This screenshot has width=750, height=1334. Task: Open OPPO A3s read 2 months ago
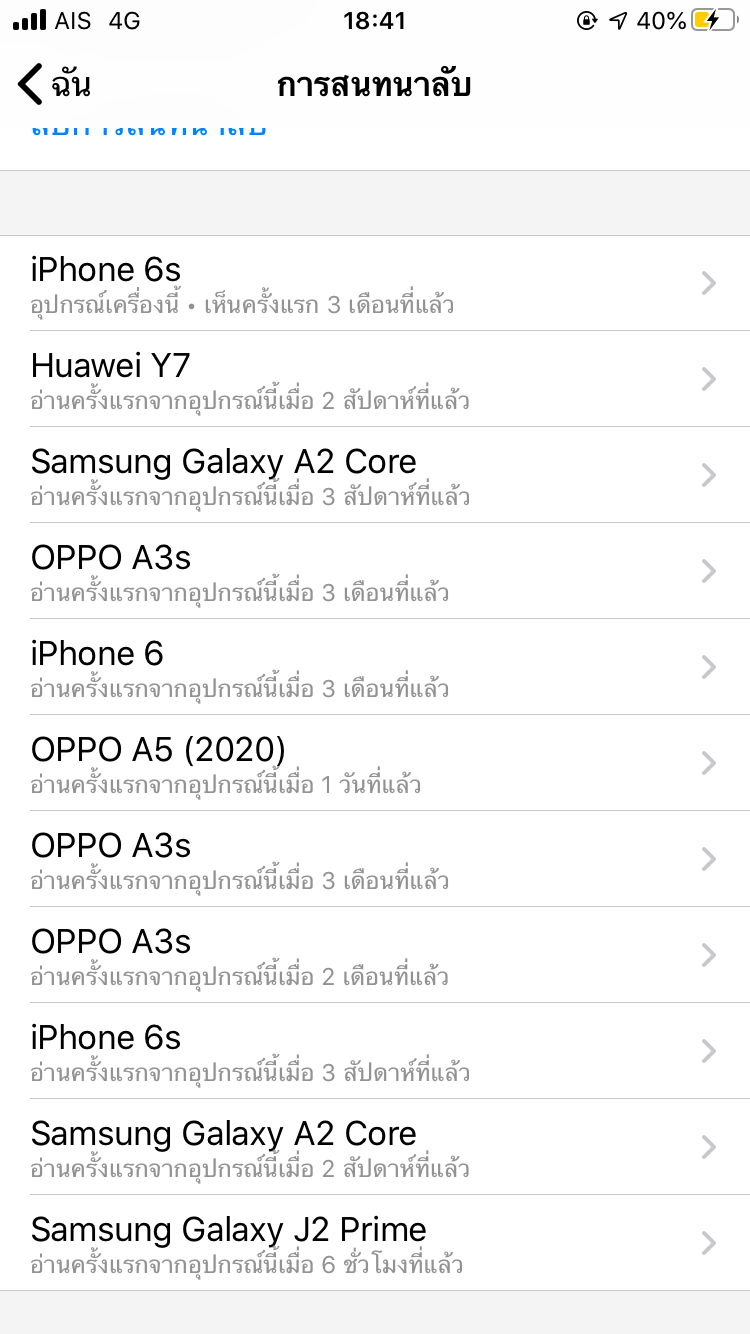375,956
